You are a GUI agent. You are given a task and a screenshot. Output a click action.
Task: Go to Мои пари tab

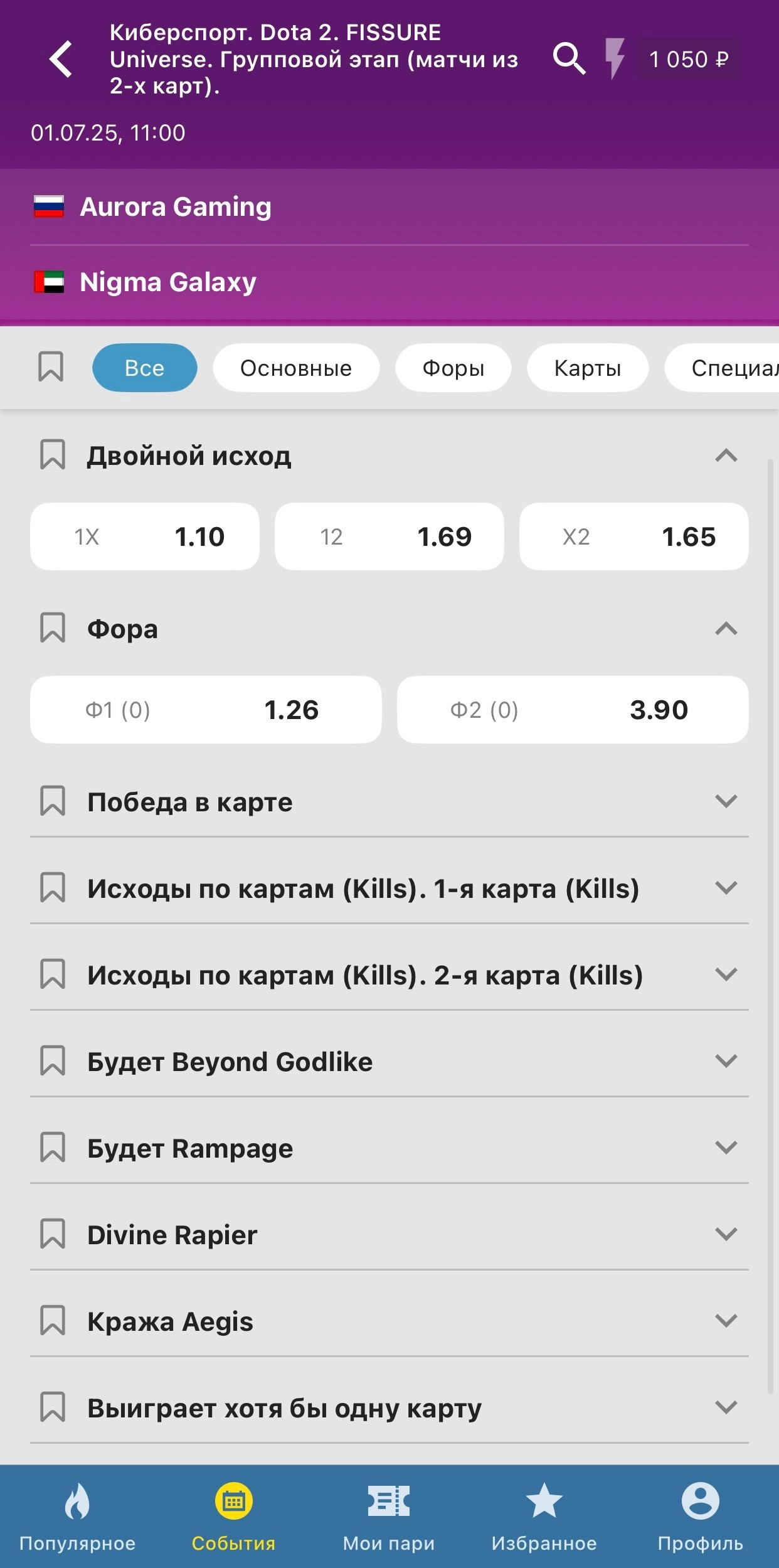tap(389, 1517)
